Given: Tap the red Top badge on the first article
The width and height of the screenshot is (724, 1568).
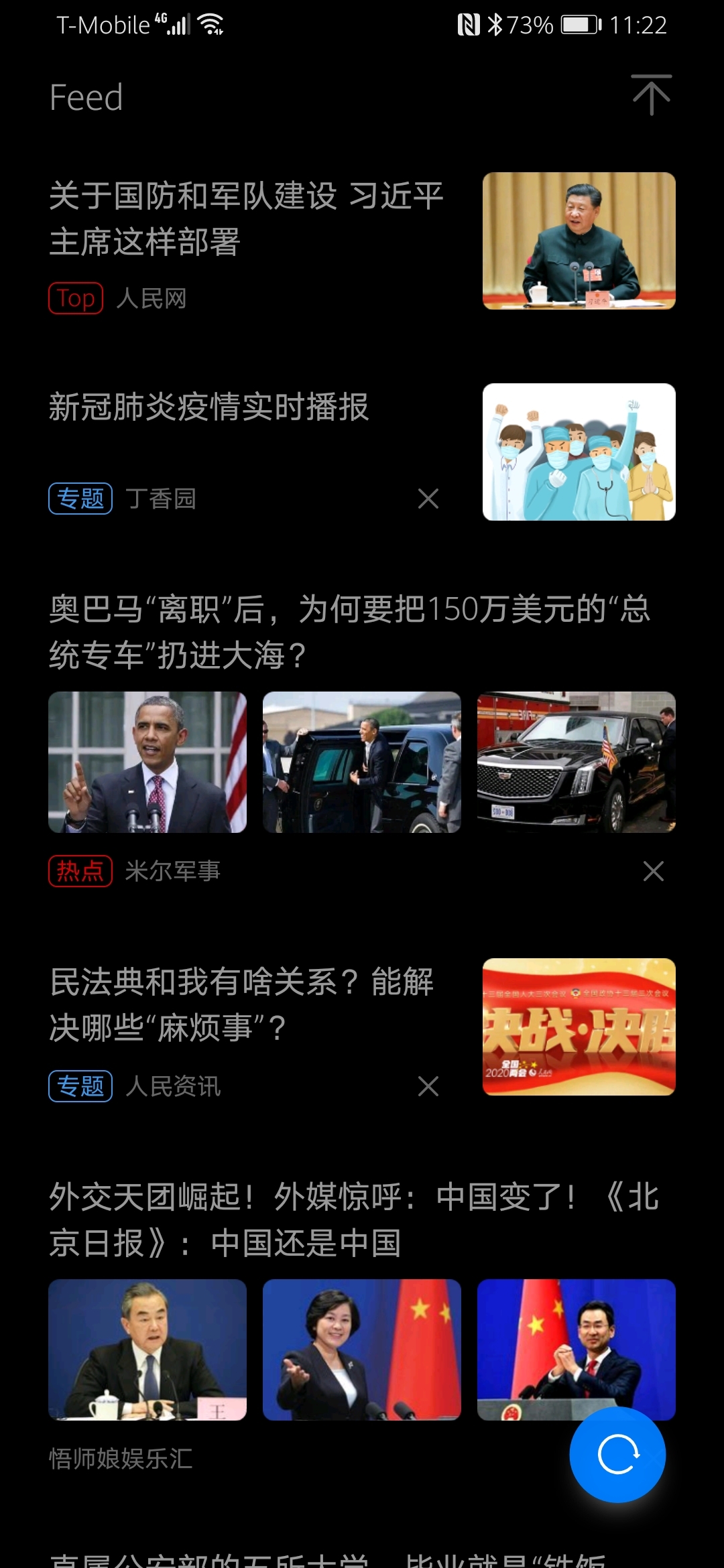Looking at the screenshot, I should click(74, 299).
